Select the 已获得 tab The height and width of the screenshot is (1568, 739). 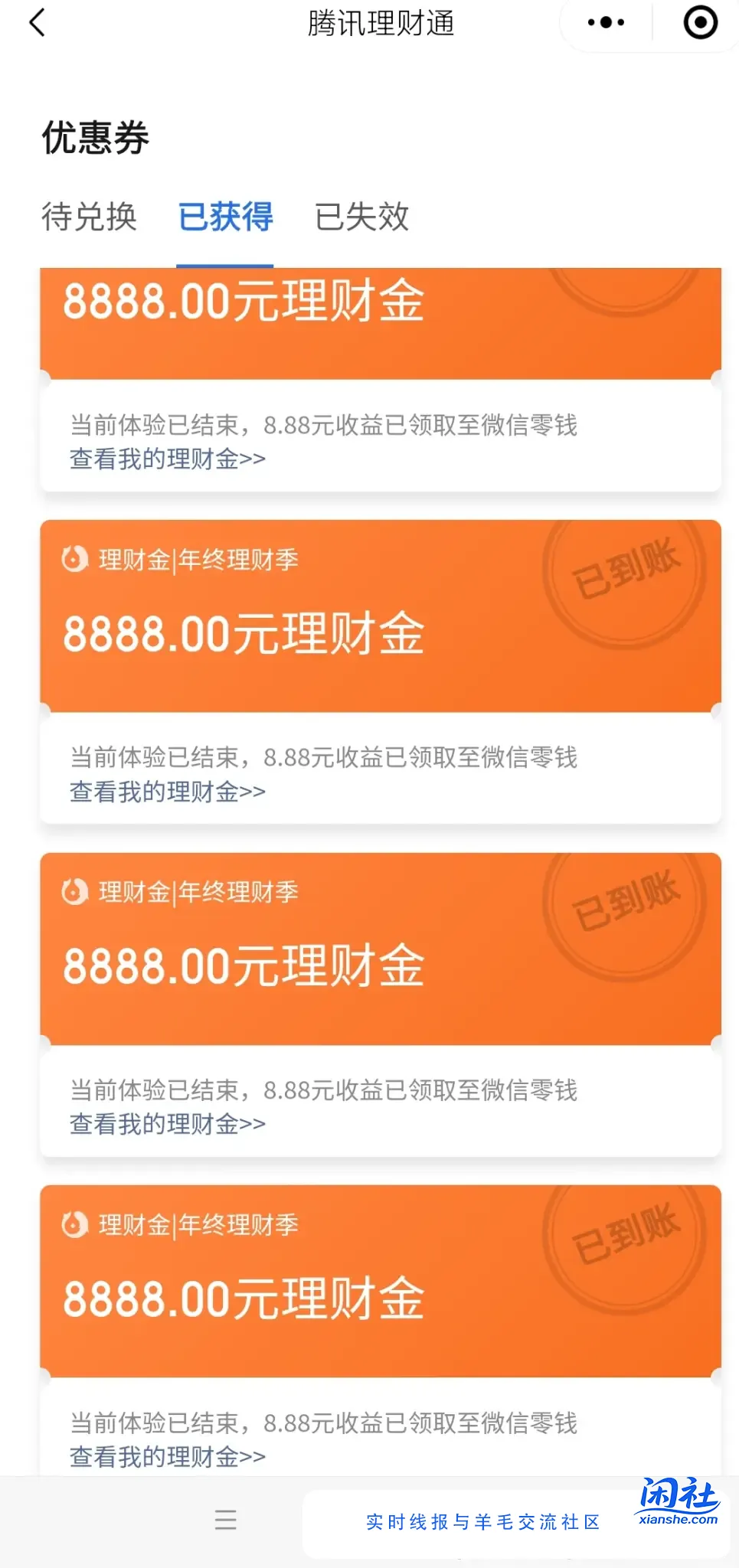(225, 217)
